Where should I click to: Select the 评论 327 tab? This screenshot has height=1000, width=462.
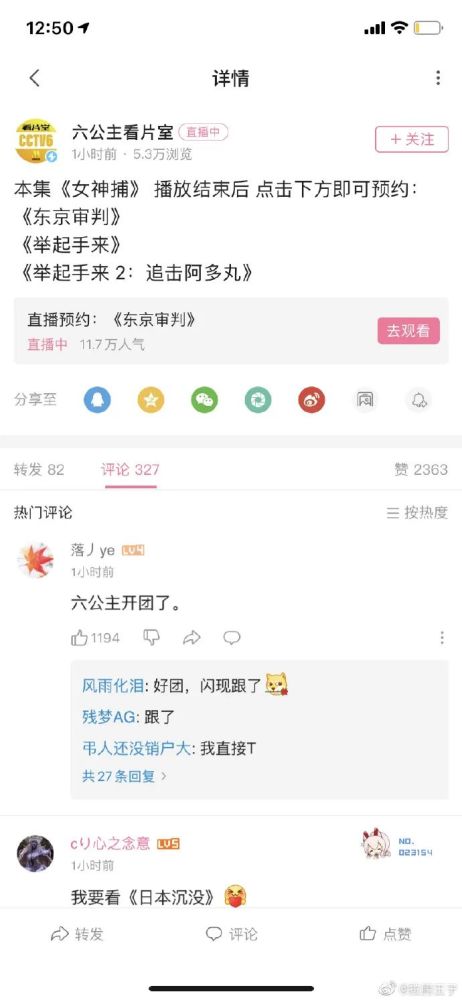click(130, 469)
